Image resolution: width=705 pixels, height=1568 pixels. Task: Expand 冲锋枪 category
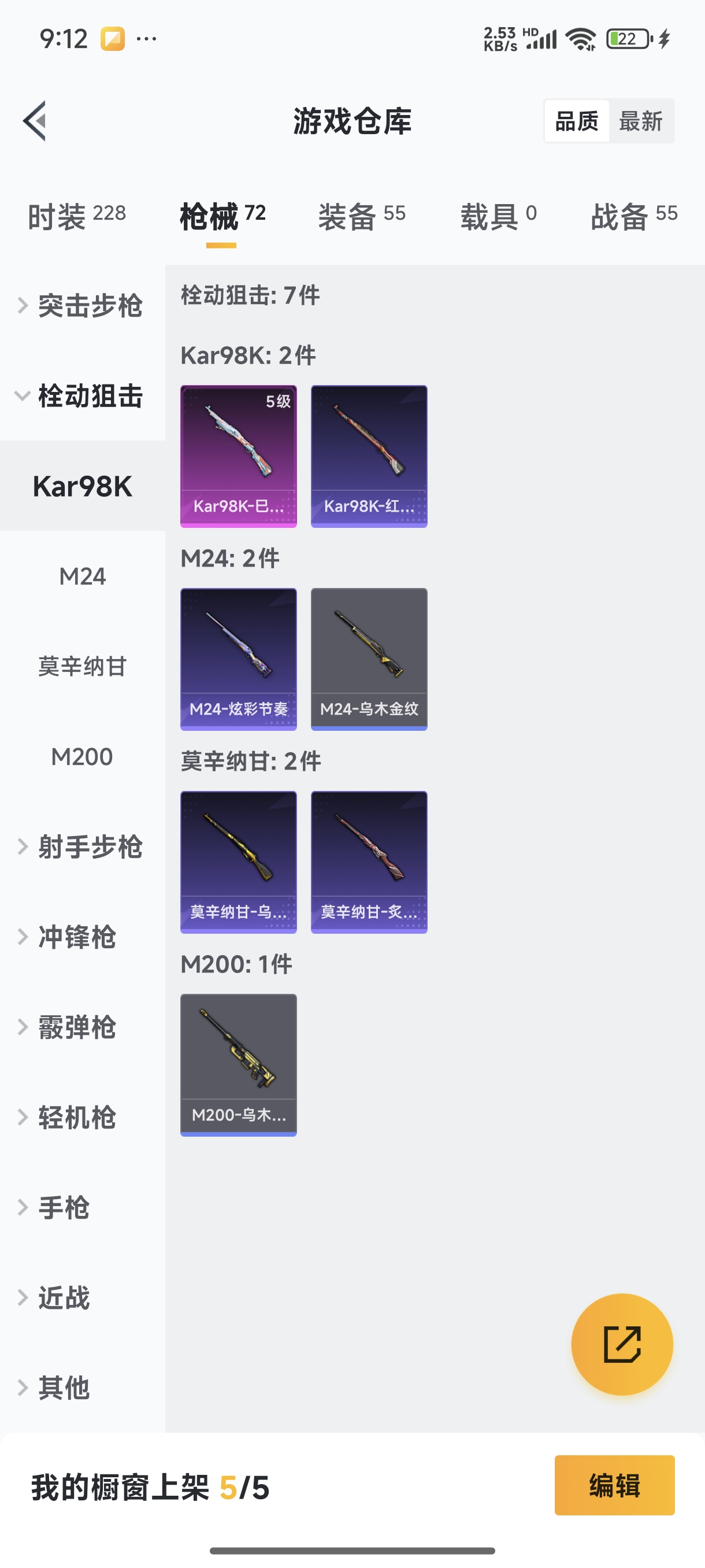click(77, 937)
